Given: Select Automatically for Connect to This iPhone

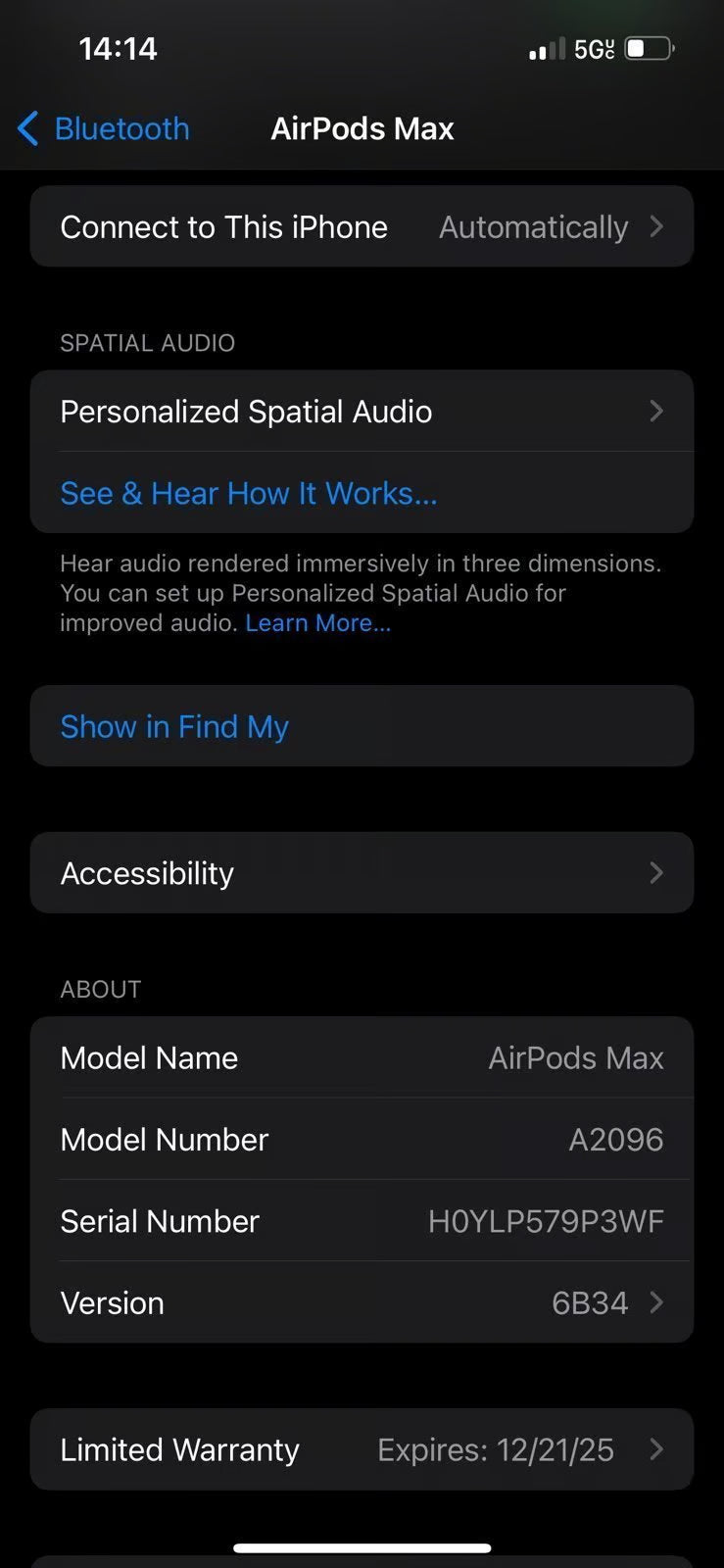Looking at the screenshot, I should [534, 226].
